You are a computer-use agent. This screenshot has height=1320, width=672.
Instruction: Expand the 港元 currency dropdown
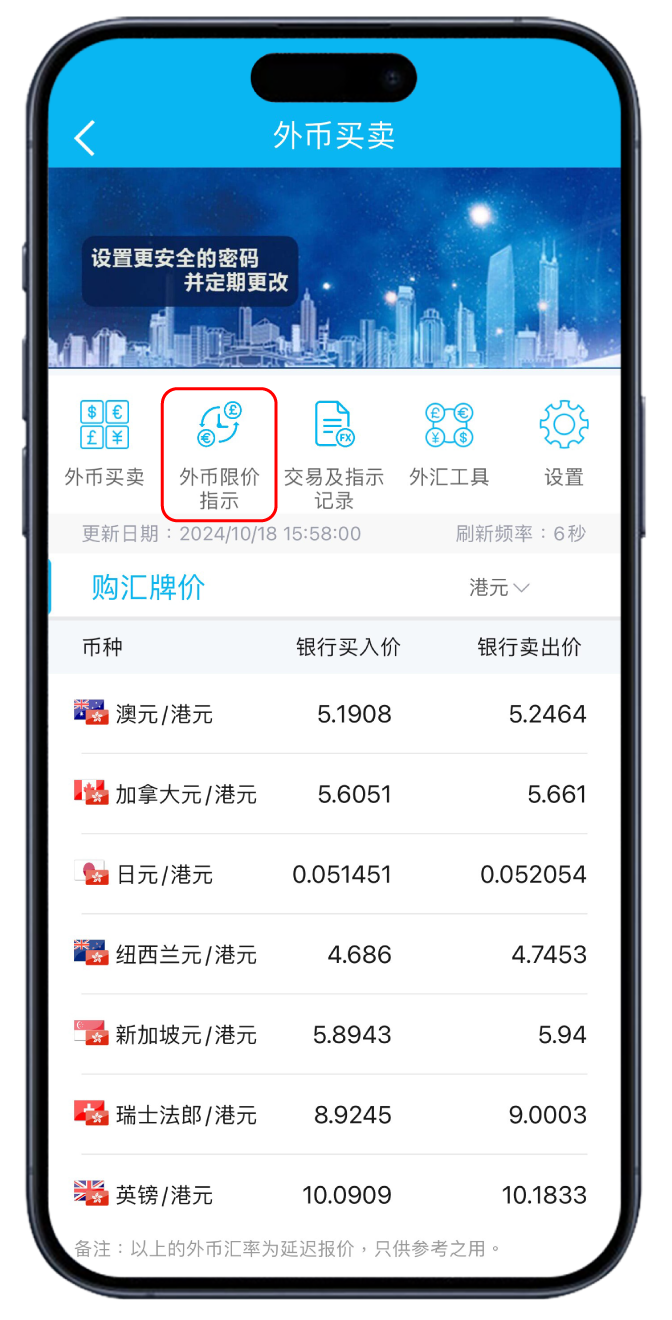pos(499,588)
